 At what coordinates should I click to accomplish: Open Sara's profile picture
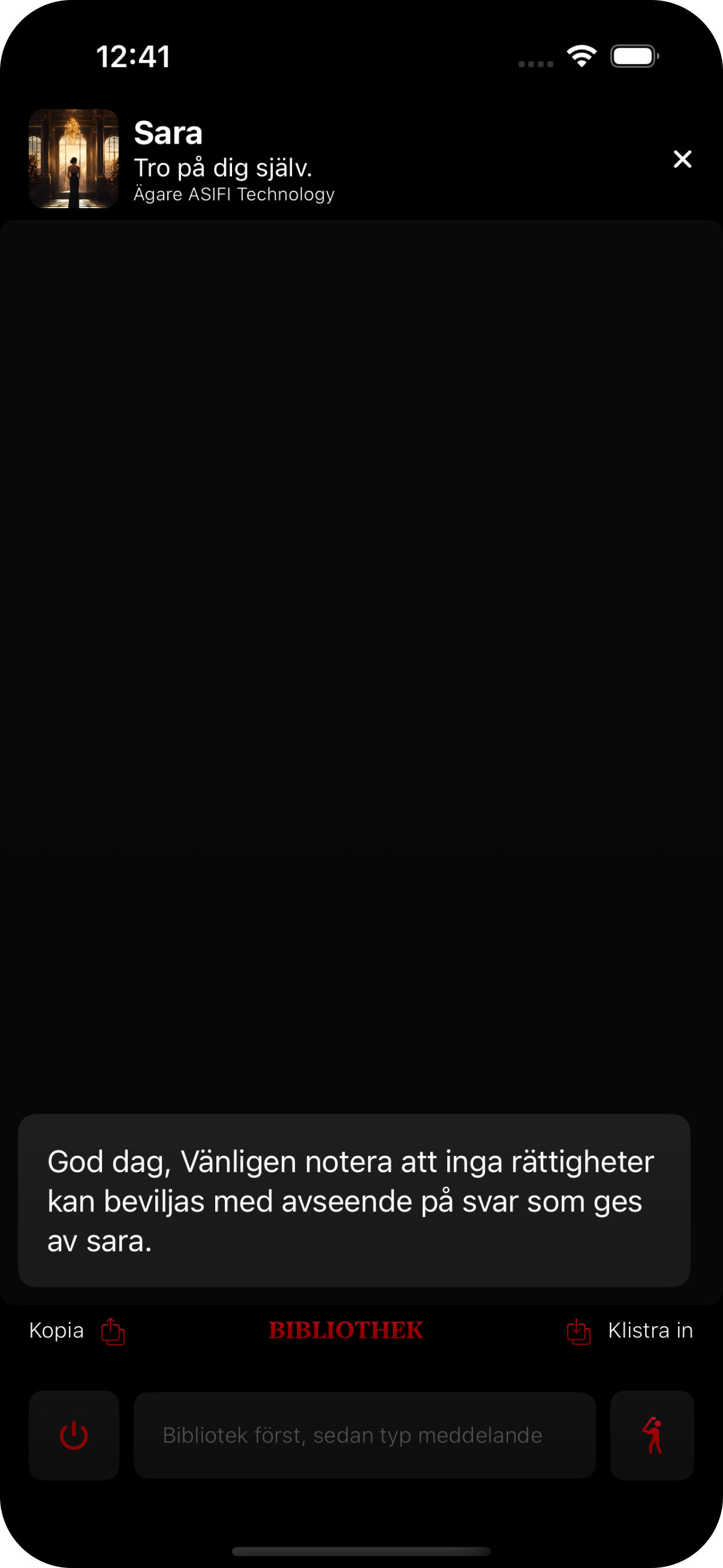tap(73, 159)
